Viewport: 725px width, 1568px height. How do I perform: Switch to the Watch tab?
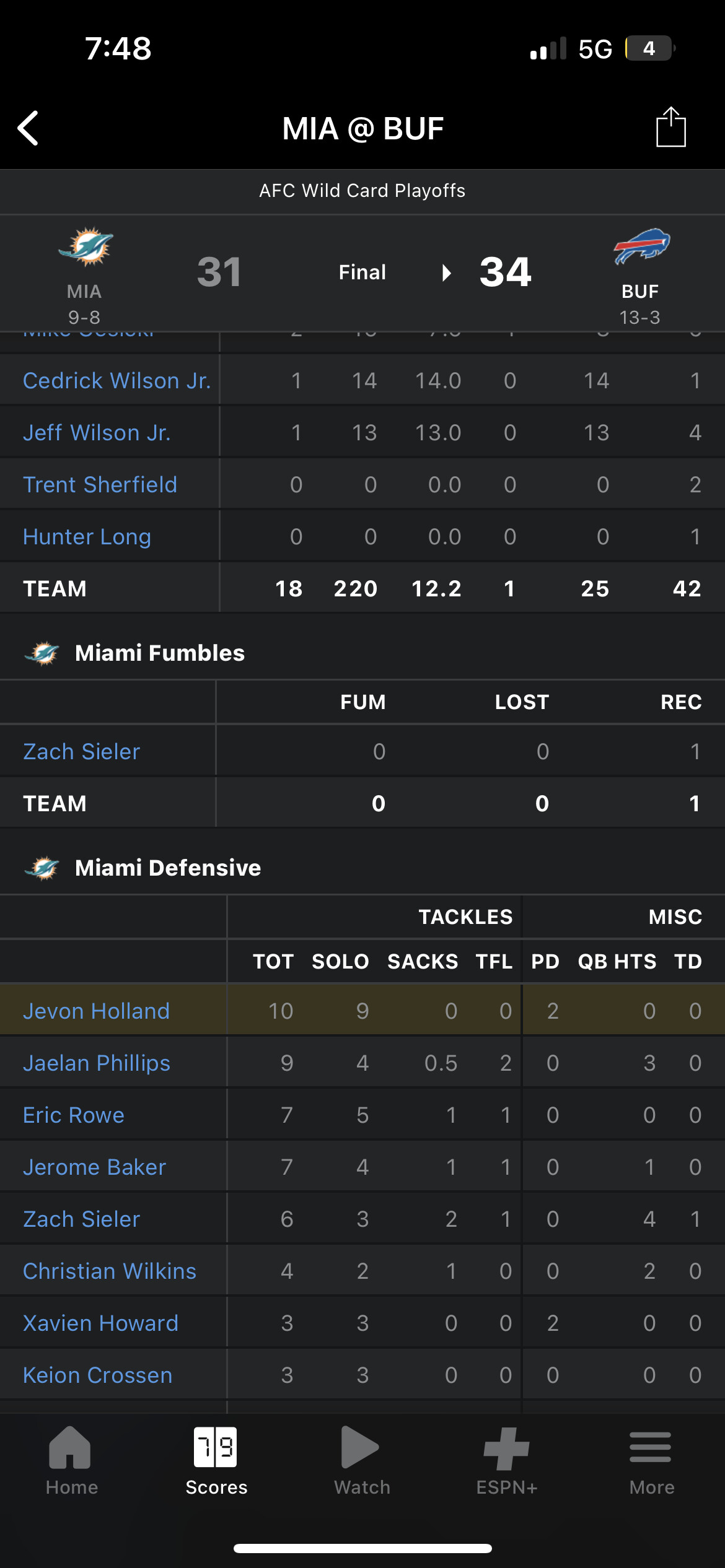(x=362, y=1459)
